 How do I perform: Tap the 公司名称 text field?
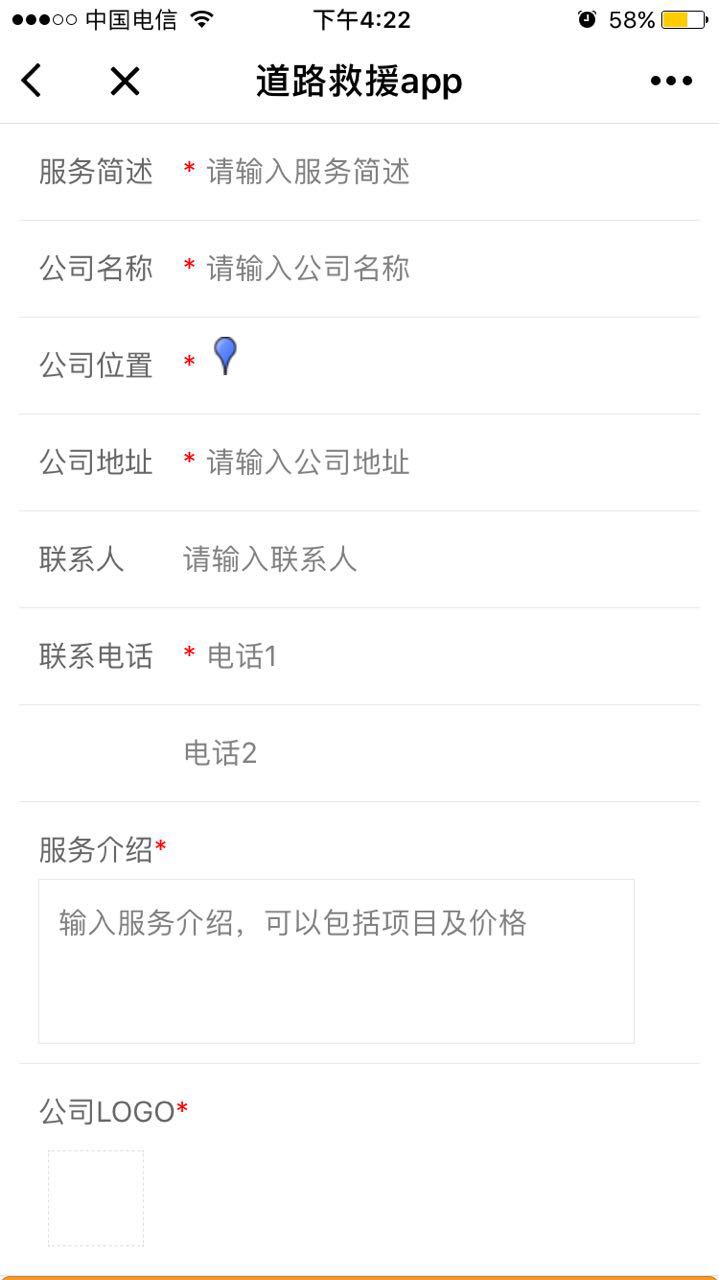(440, 269)
